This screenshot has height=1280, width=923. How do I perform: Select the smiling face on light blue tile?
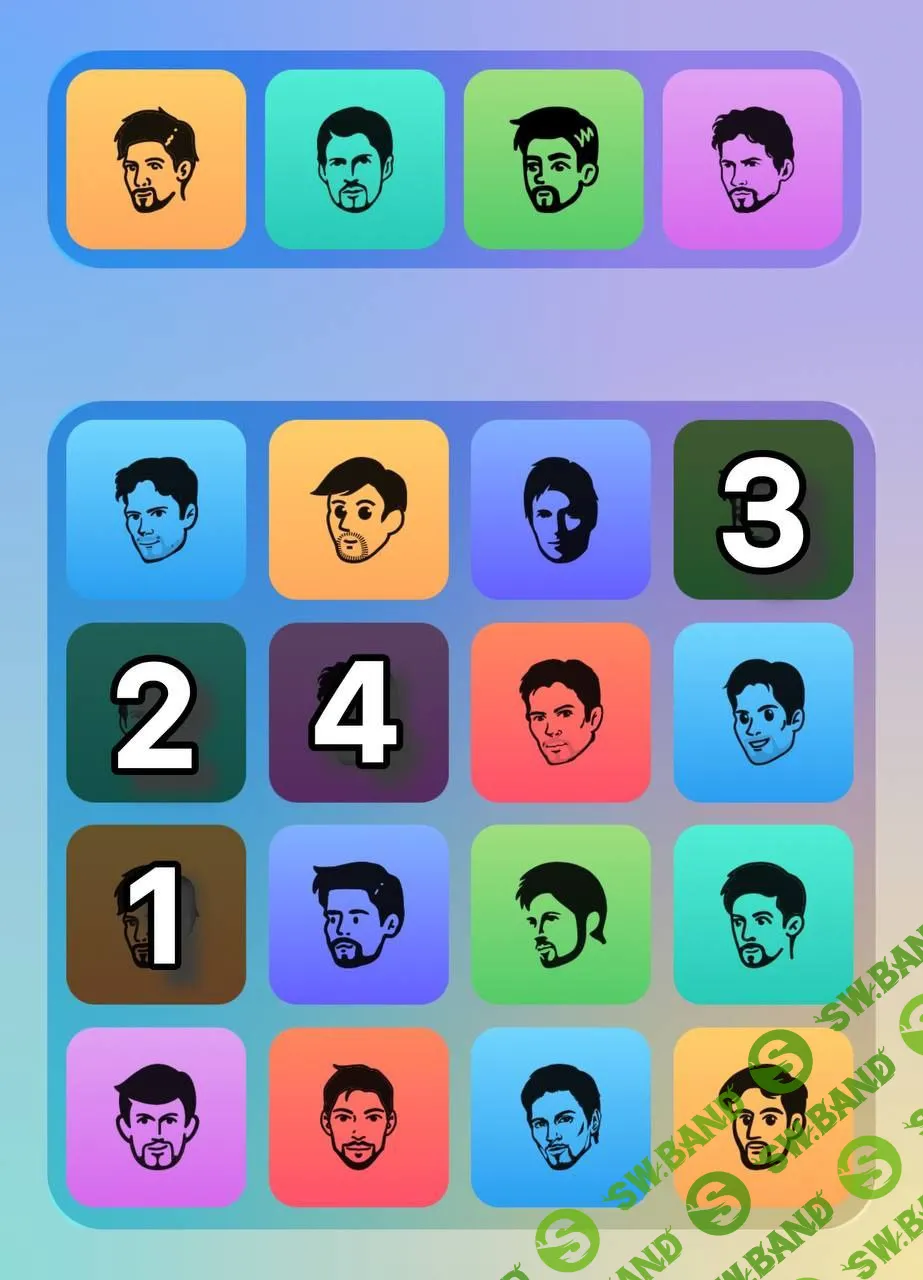[x=763, y=712]
